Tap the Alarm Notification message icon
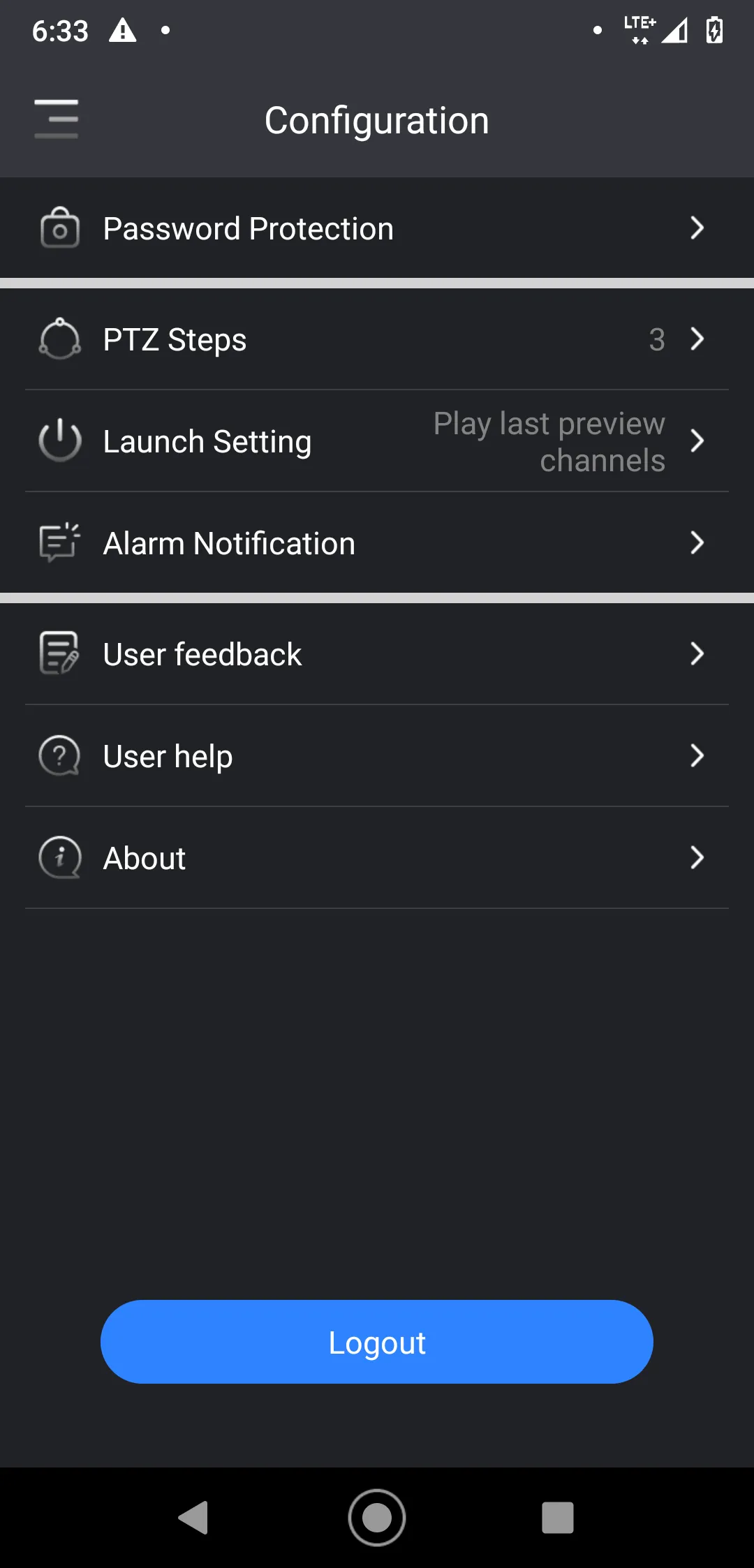Screen dimensions: 754x1568 tap(59, 542)
